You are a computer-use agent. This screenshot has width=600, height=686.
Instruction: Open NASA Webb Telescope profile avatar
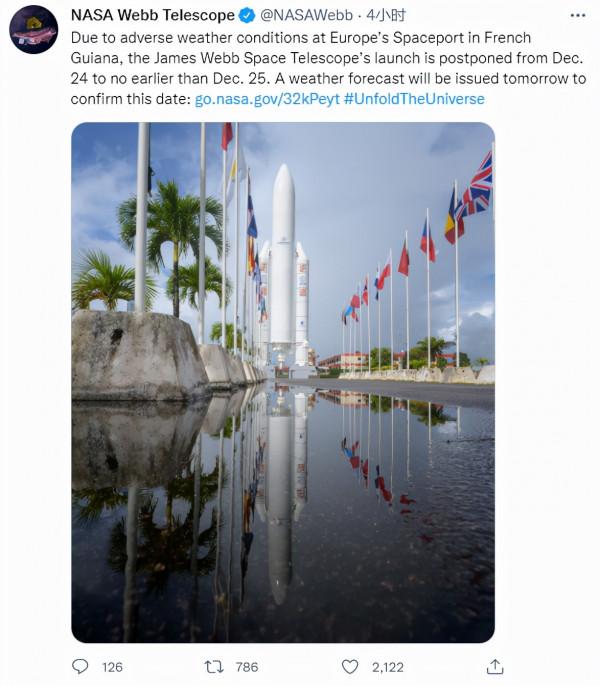[x=33, y=30]
